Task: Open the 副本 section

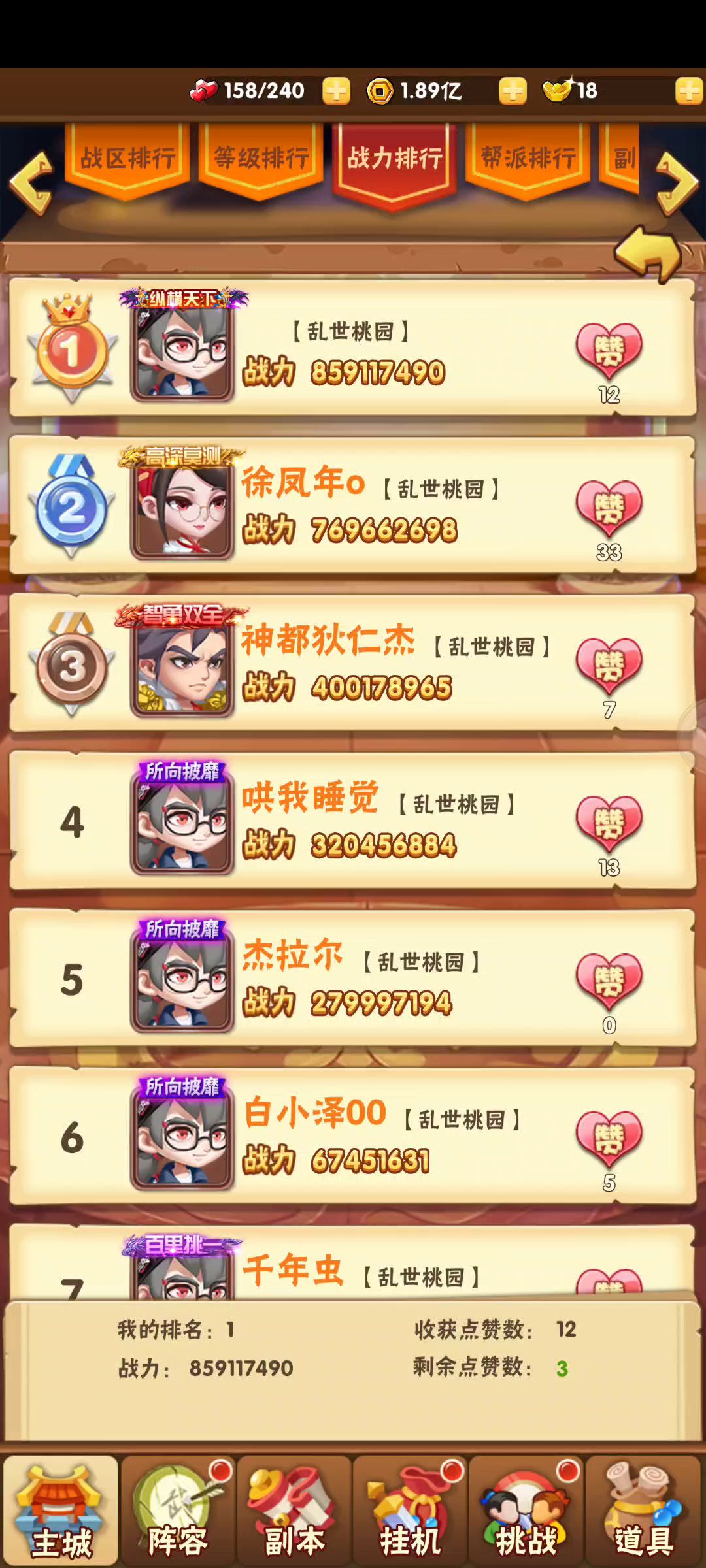Action: tap(294, 1512)
